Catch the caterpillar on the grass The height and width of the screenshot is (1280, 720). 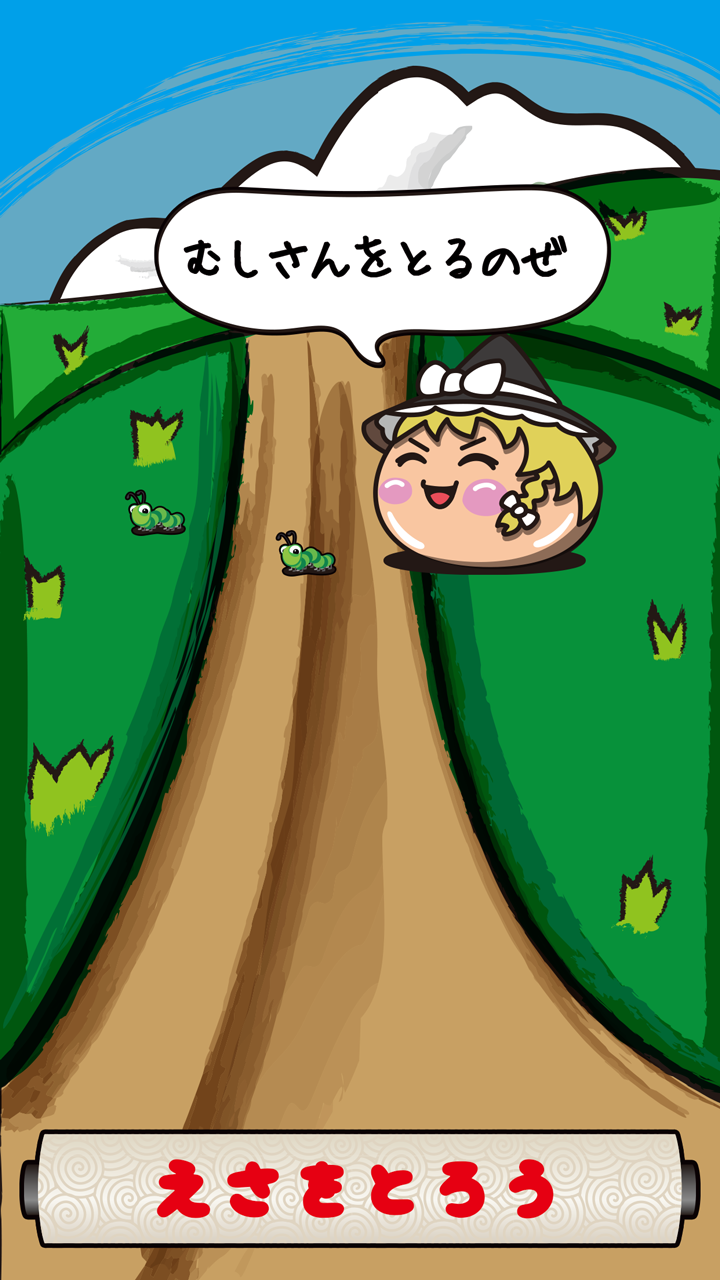click(155, 513)
